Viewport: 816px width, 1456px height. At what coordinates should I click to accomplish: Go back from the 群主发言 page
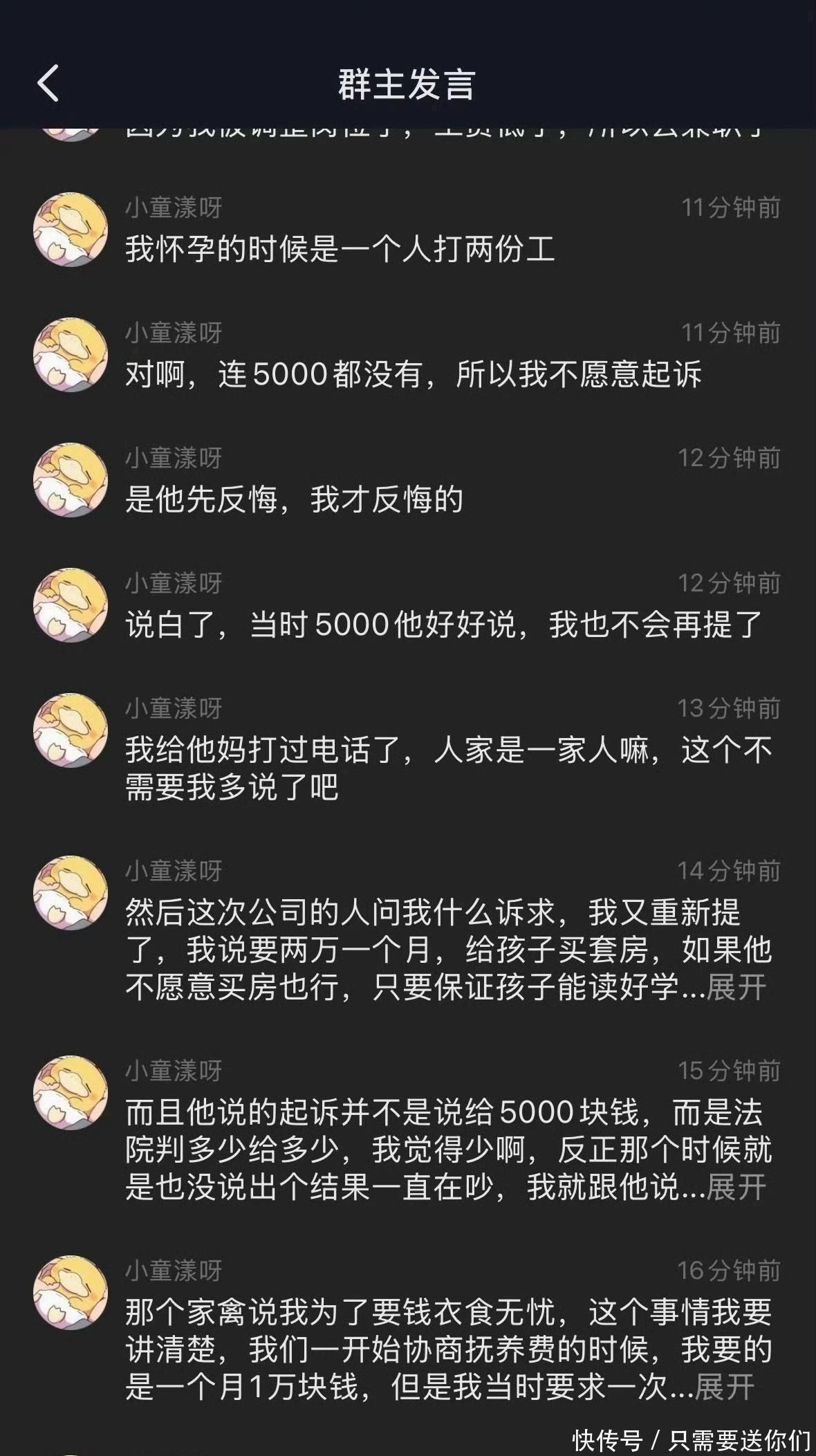pos(47,84)
